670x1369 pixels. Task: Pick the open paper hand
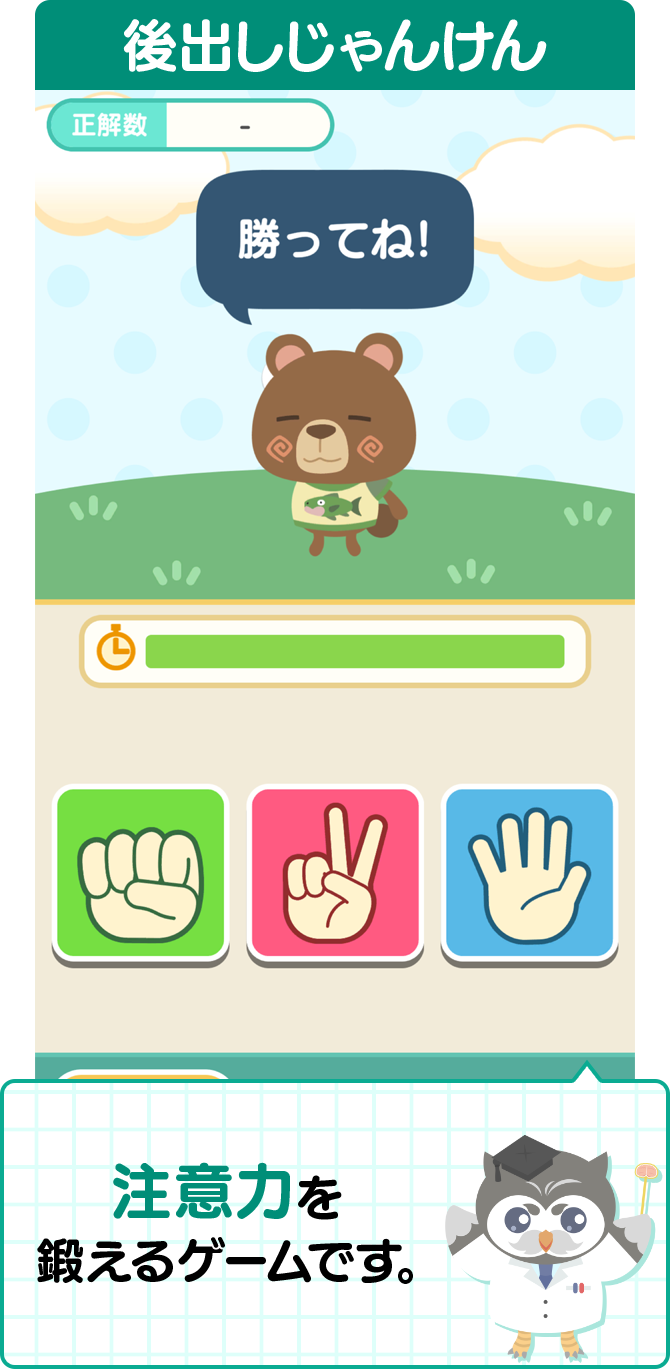pos(529,873)
